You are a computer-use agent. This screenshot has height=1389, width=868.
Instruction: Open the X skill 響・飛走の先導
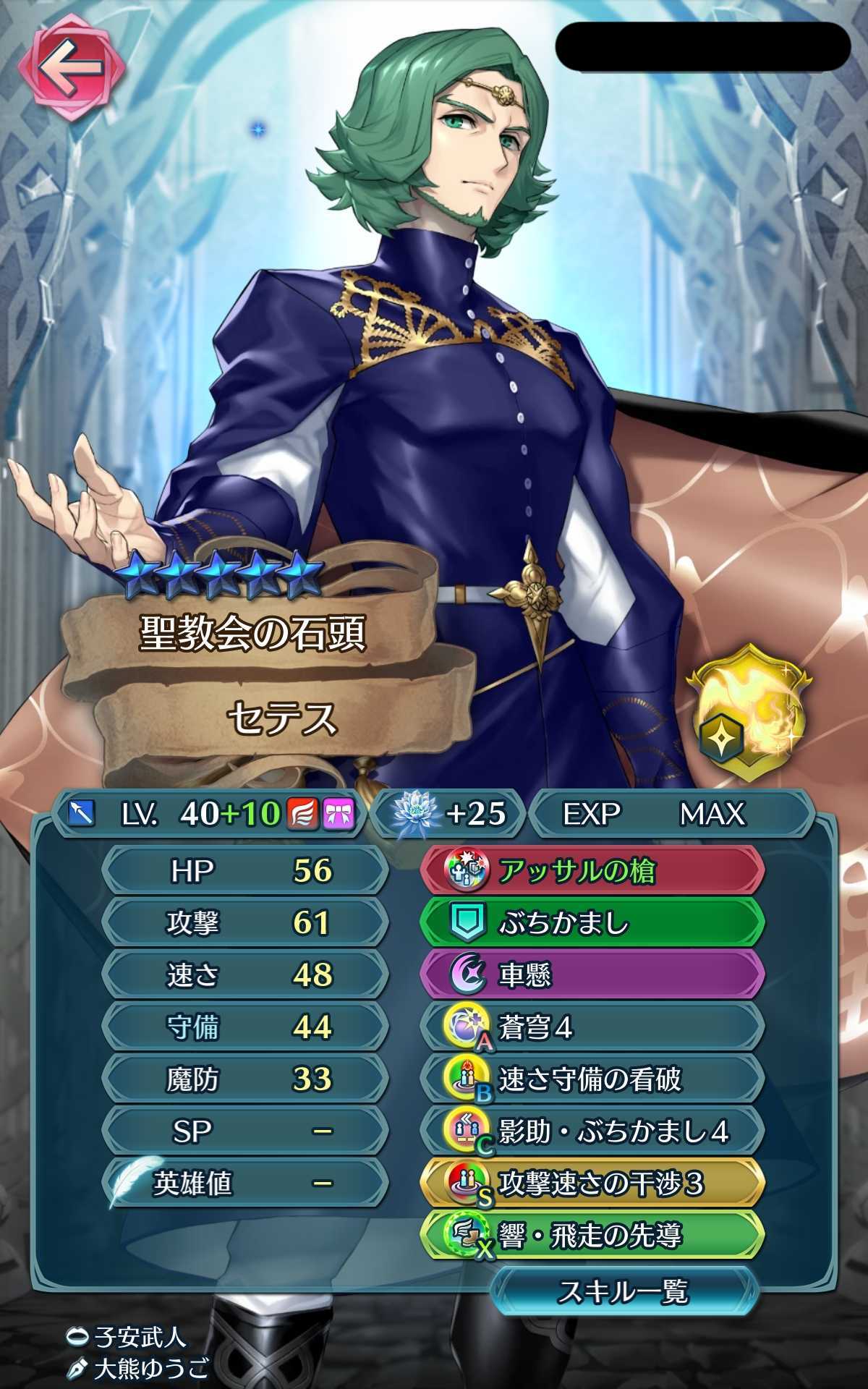(592, 1236)
